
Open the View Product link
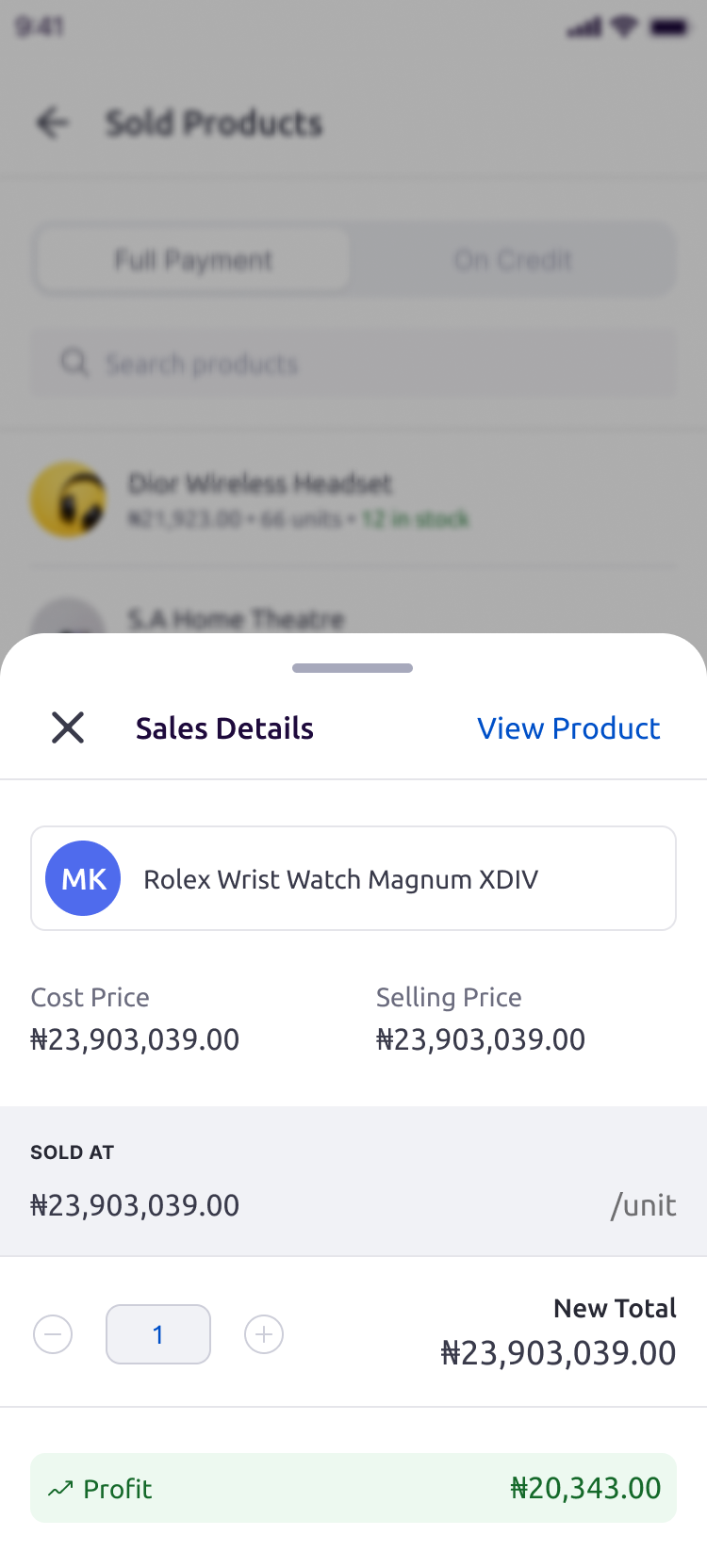(568, 728)
